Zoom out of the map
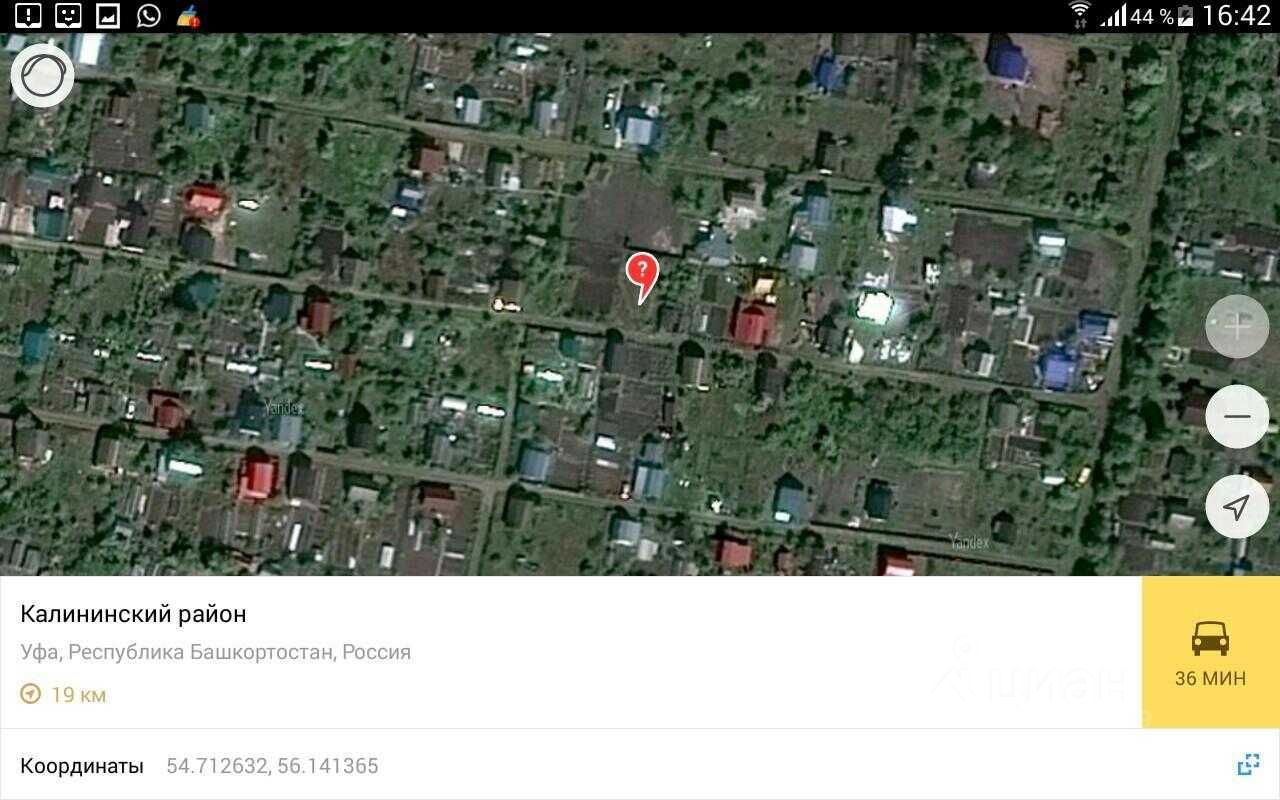Image resolution: width=1280 pixels, height=800 pixels. coord(1237,416)
